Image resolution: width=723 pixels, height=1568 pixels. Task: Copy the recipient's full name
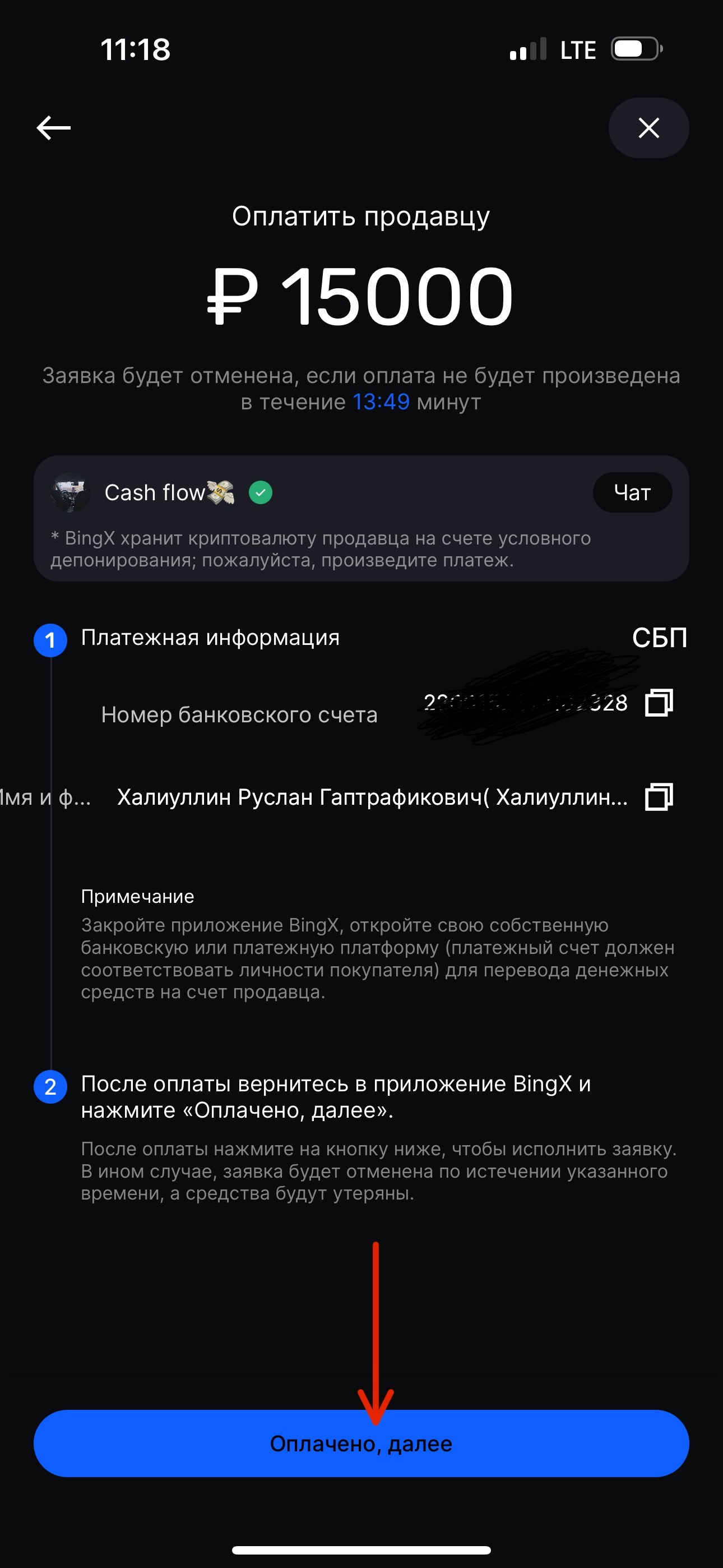(659, 797)
